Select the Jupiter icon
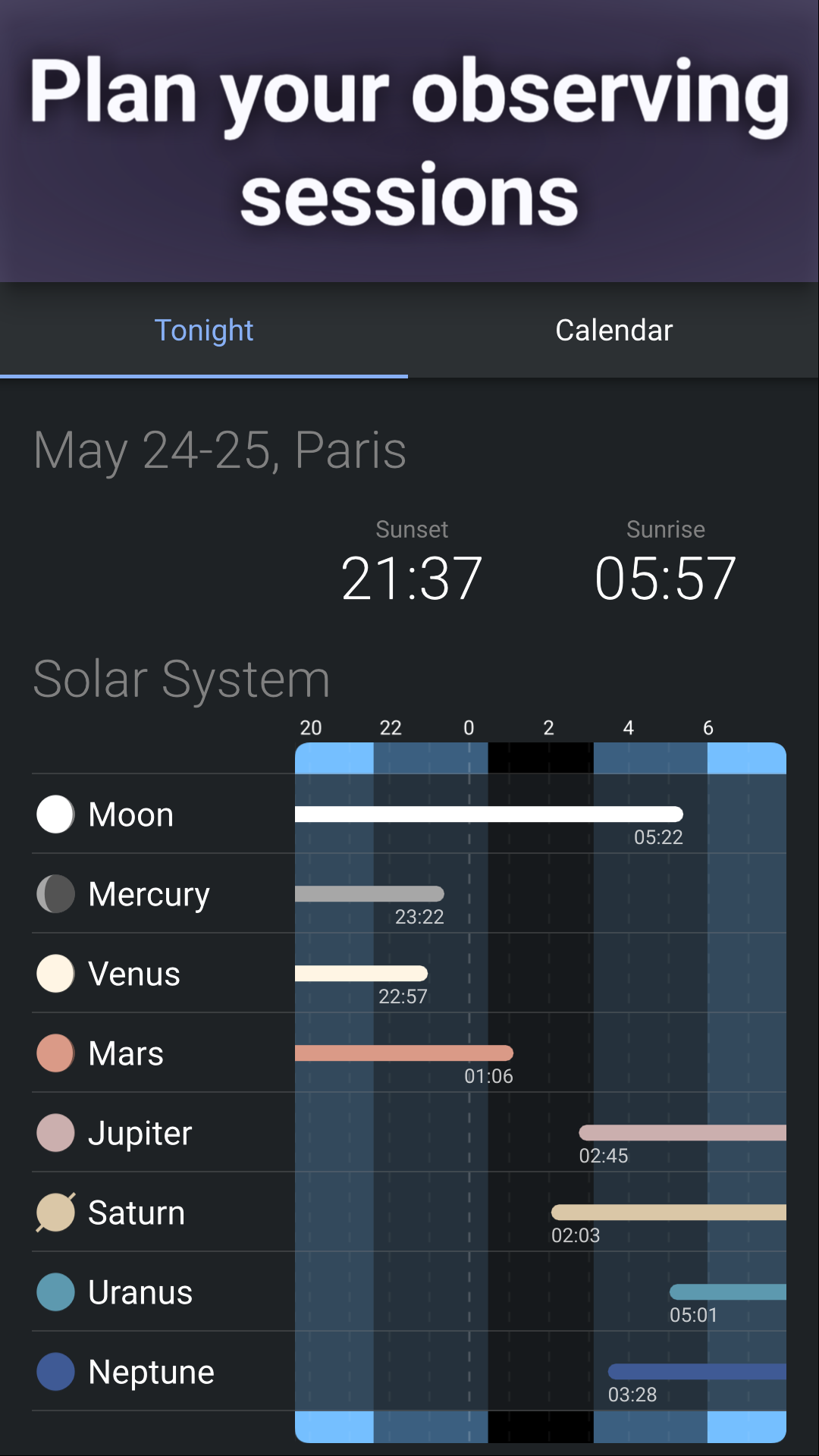This screenshot has height=1456, width=819. [x=54, y=1132]
